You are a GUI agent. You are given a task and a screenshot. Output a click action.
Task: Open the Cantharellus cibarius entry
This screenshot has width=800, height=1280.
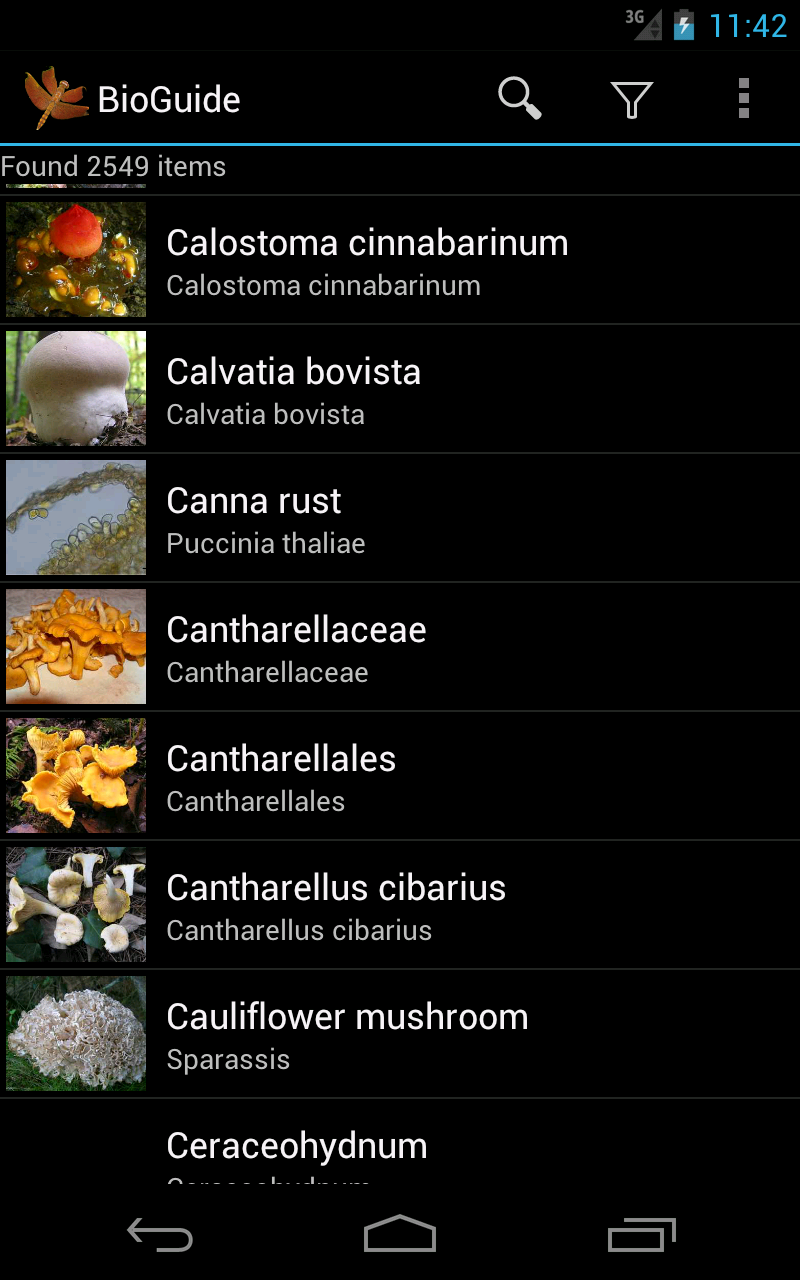(400, 904)
